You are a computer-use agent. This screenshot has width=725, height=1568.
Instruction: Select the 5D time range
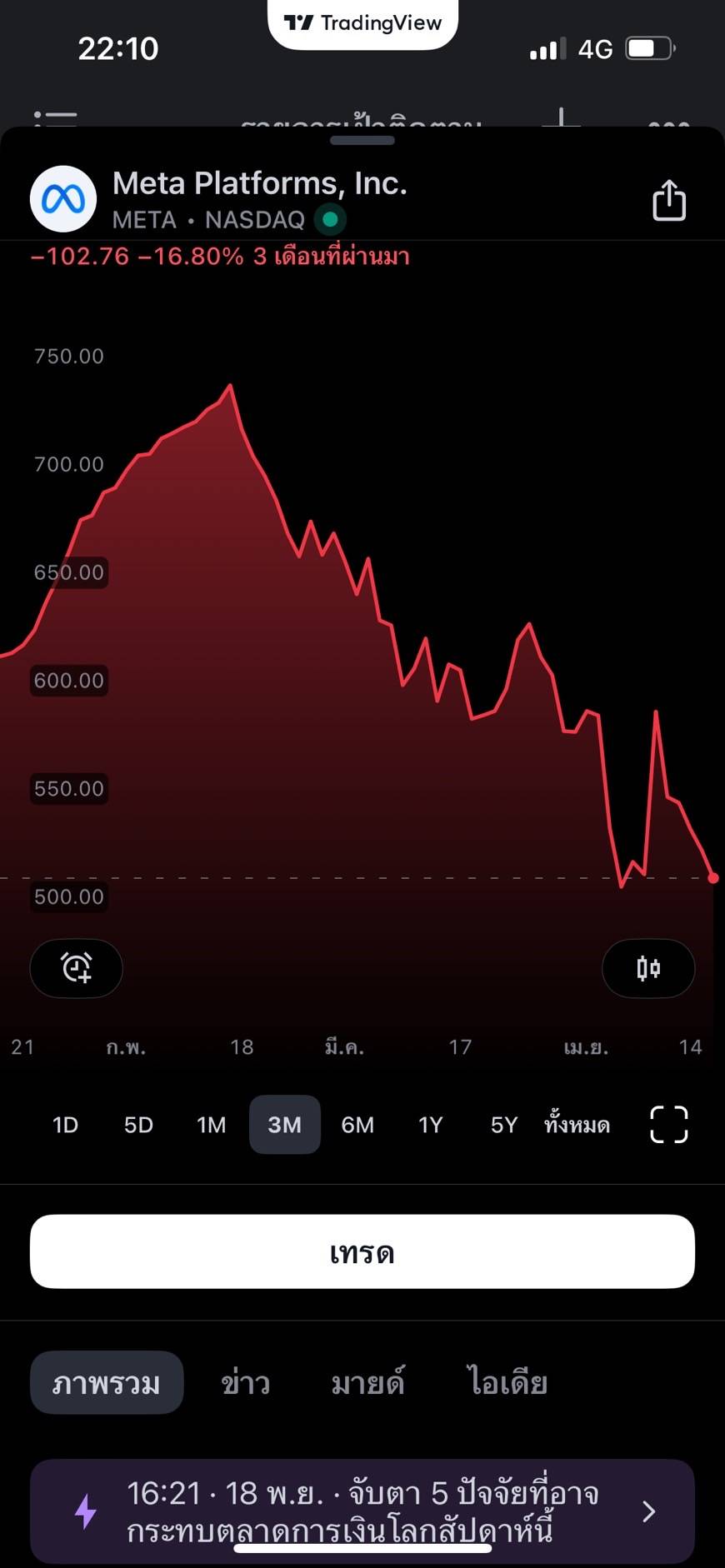[138, 1125]
